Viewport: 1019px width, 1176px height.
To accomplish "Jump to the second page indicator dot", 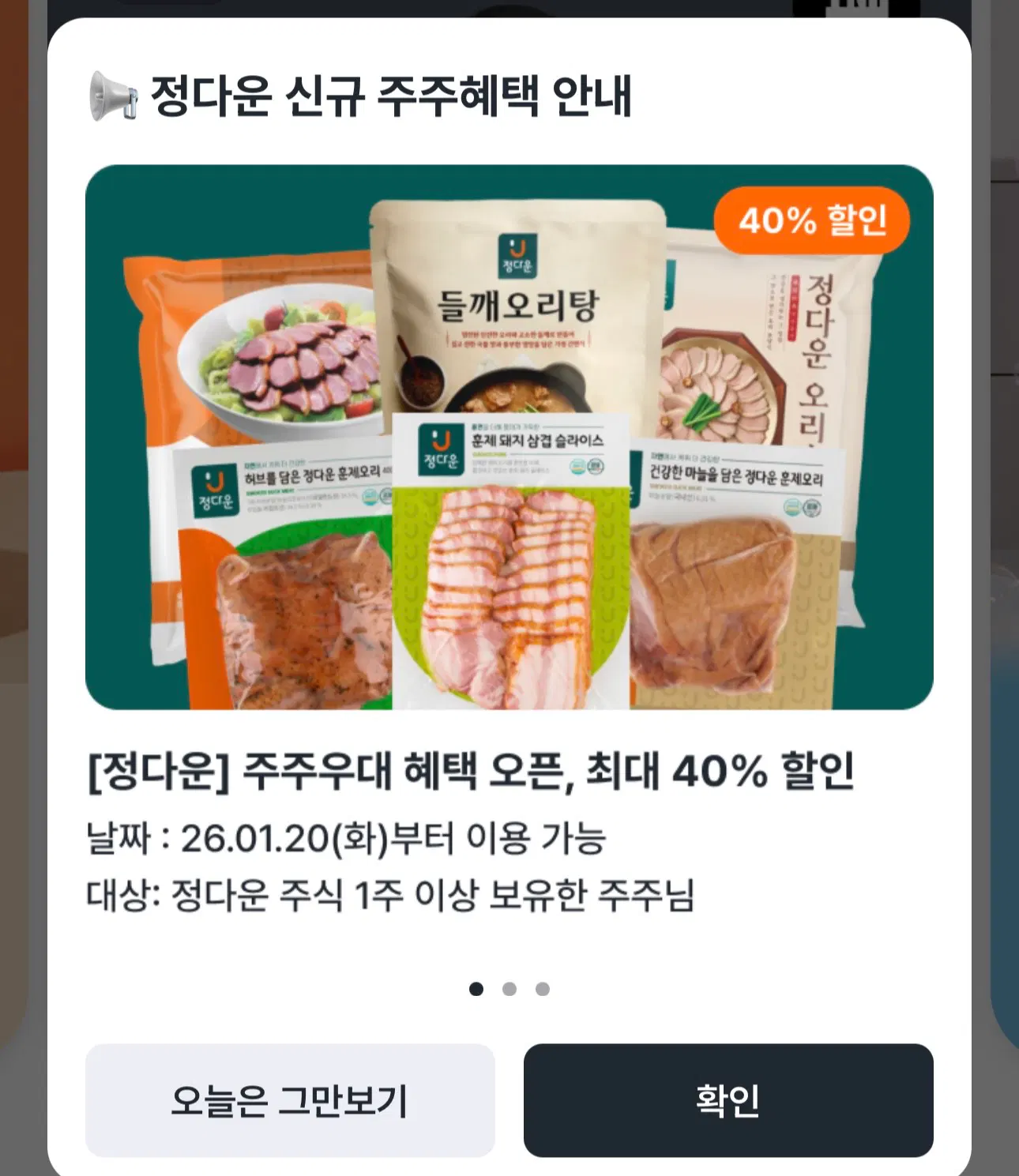I will [x=509, y=989].
